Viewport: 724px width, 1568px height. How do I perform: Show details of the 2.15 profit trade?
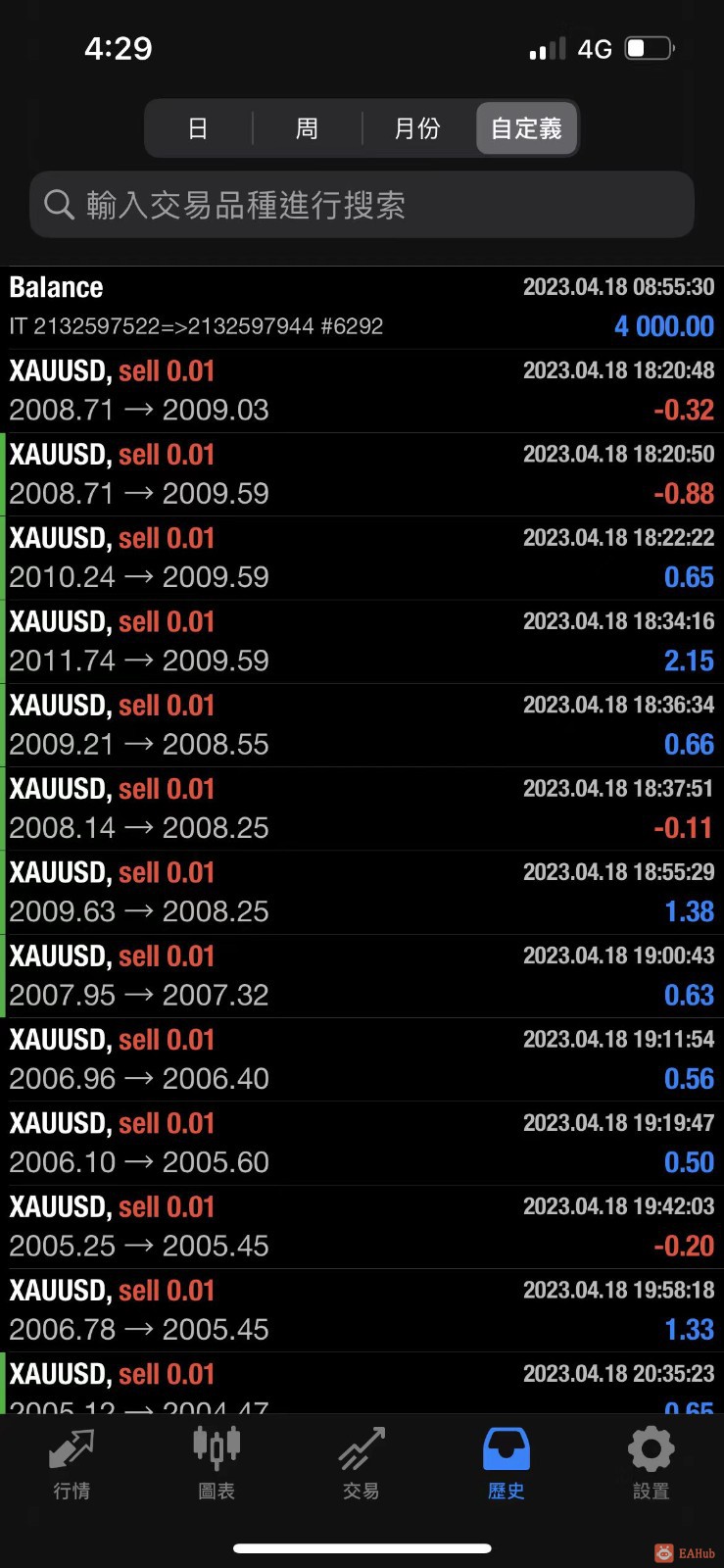point(362,641)
